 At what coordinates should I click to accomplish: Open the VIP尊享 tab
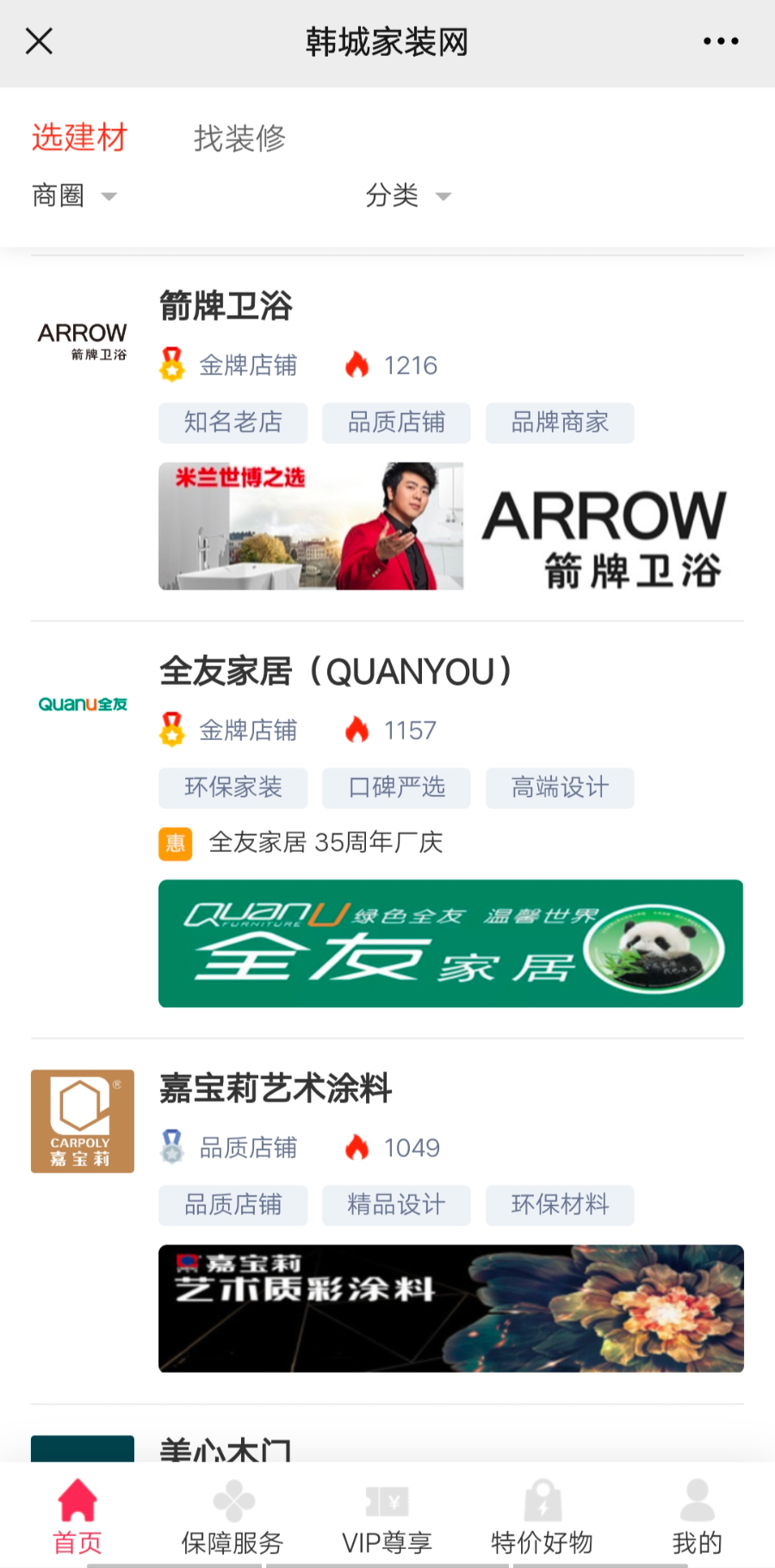(x=387, y=1517)
